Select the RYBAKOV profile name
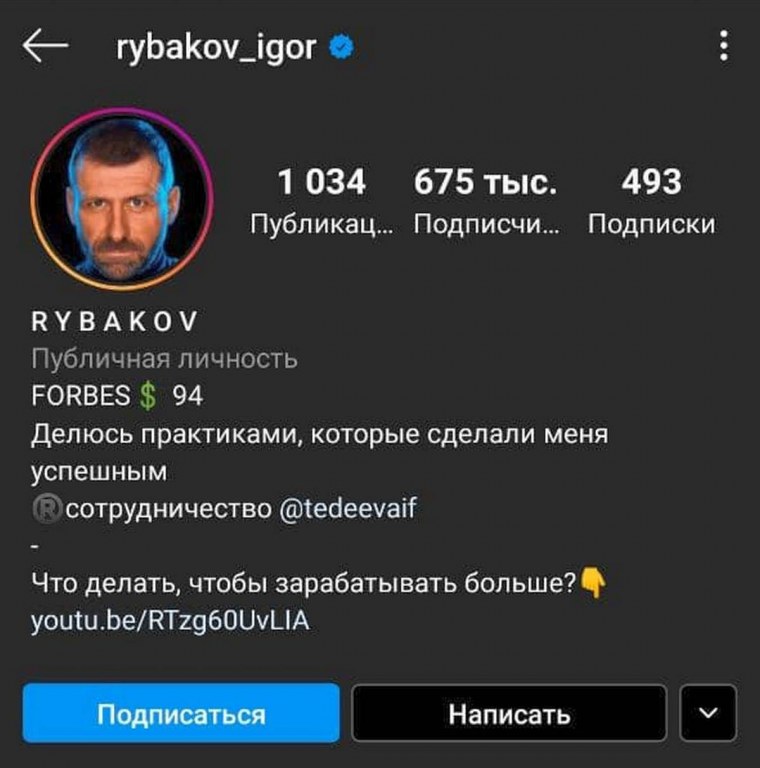 coord(115,322)
